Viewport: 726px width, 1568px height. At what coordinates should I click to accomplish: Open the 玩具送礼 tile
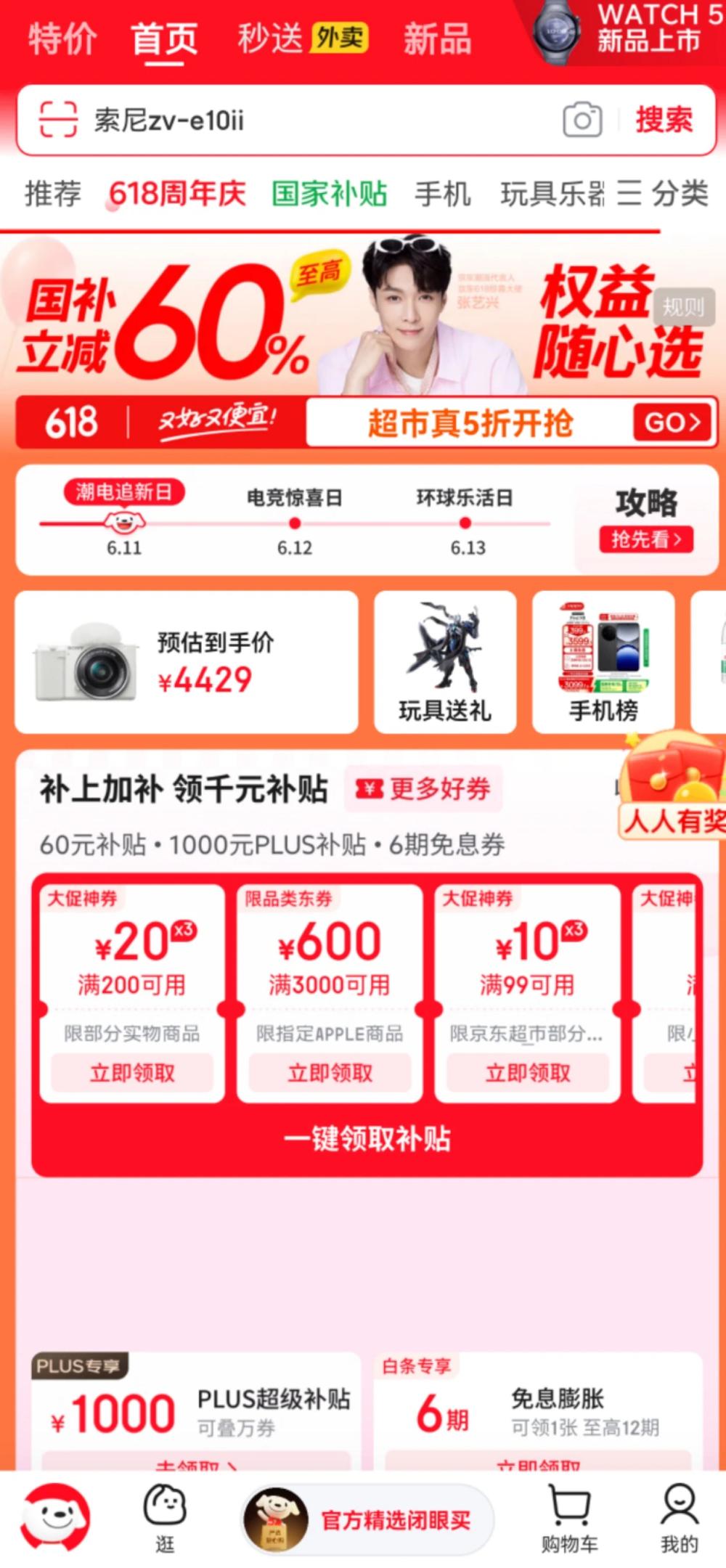pos(445,662)
